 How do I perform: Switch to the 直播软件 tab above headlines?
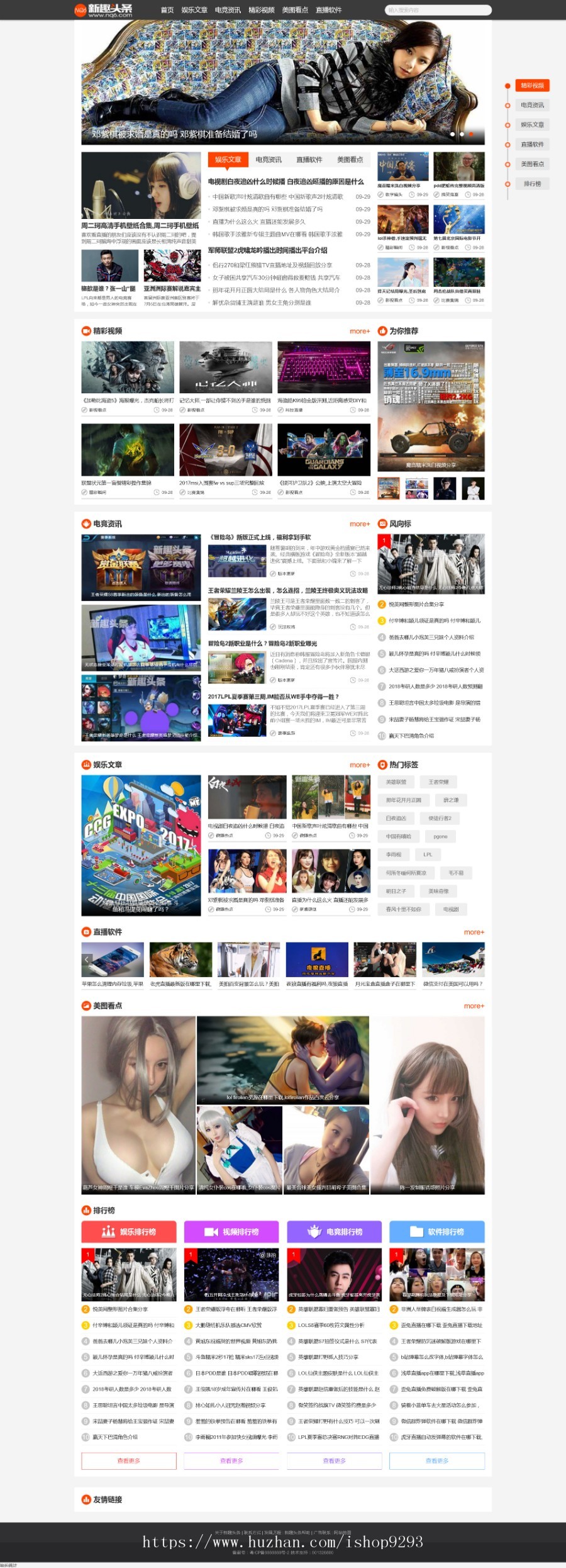(309, 160)
